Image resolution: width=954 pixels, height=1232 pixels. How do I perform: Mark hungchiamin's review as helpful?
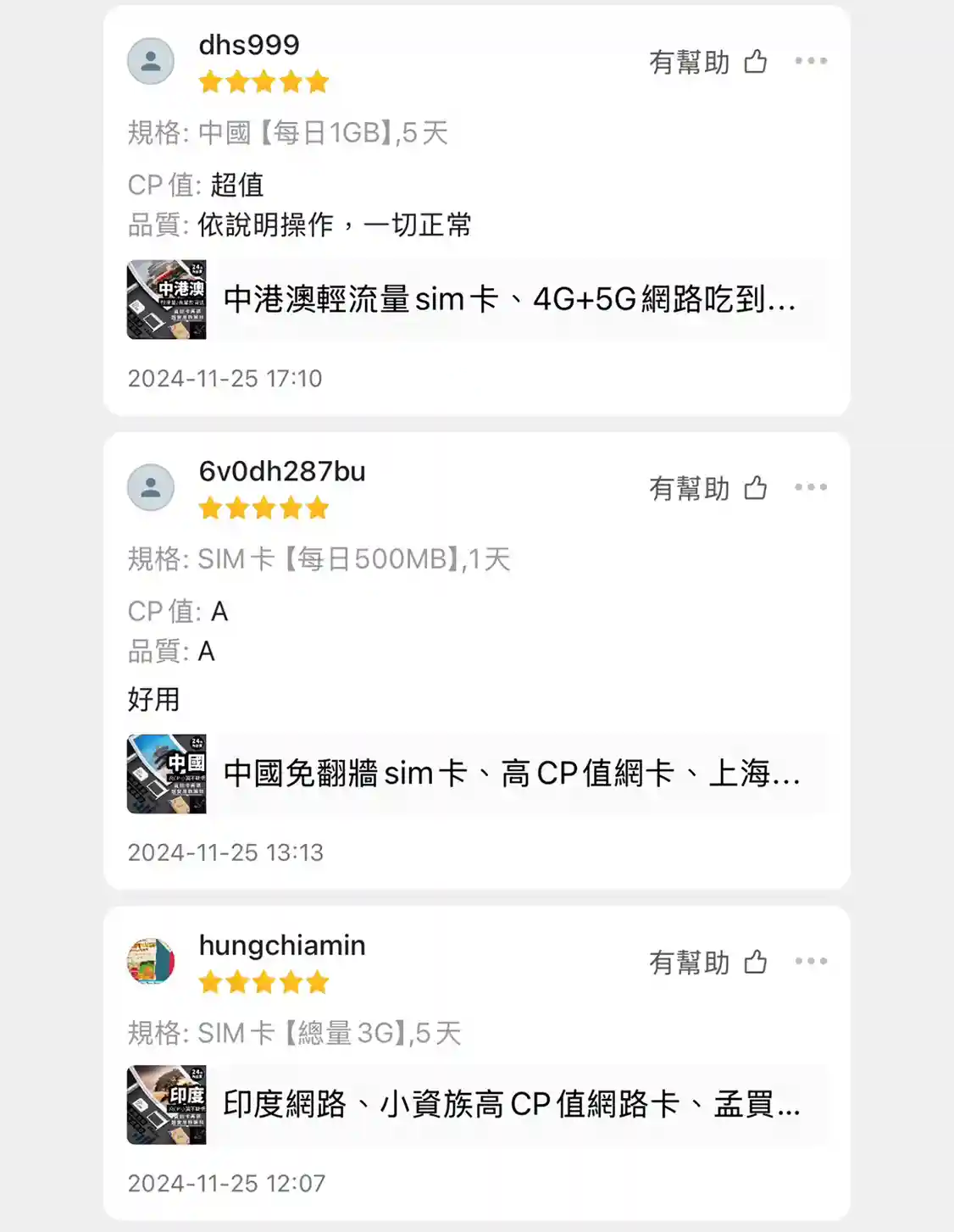click(708, 962)
